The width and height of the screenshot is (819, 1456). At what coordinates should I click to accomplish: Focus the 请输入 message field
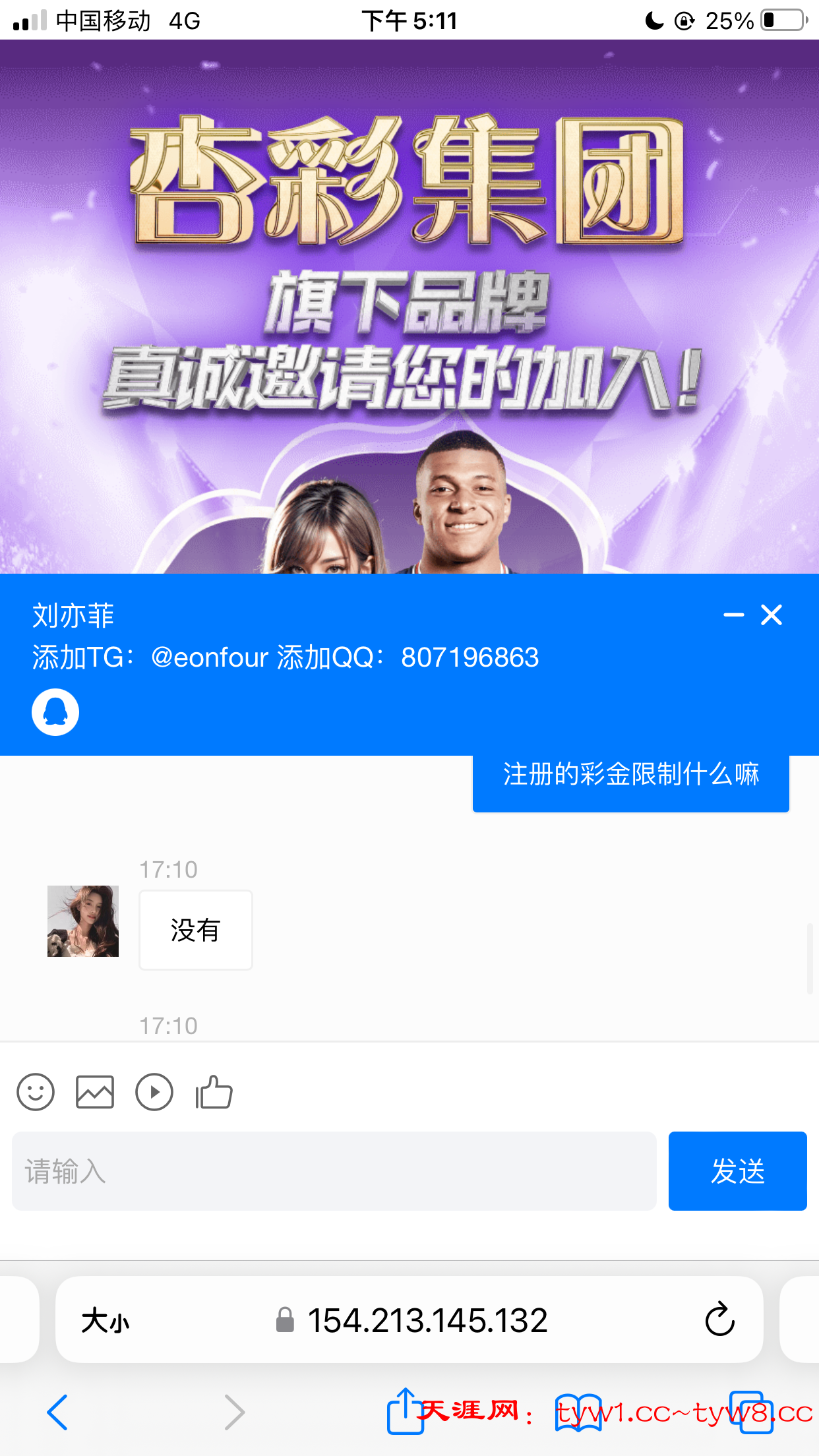point(334,1171)
